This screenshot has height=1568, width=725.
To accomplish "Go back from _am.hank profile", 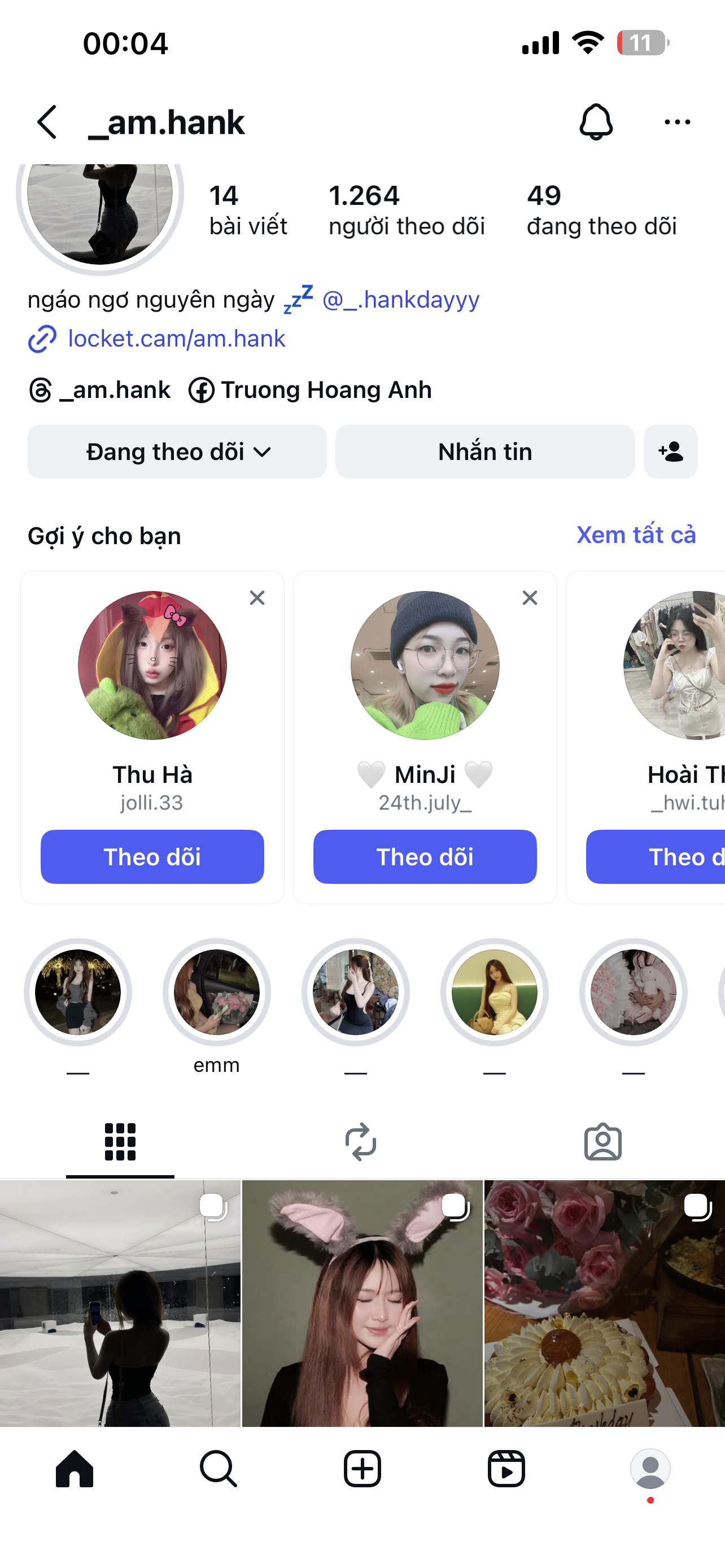I will click(x=47, y=122).
